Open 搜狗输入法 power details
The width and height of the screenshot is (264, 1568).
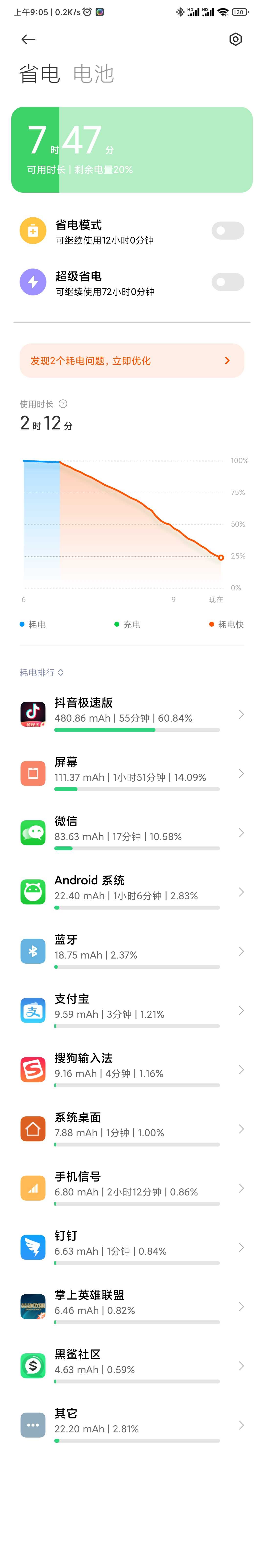click(132, 1069)
